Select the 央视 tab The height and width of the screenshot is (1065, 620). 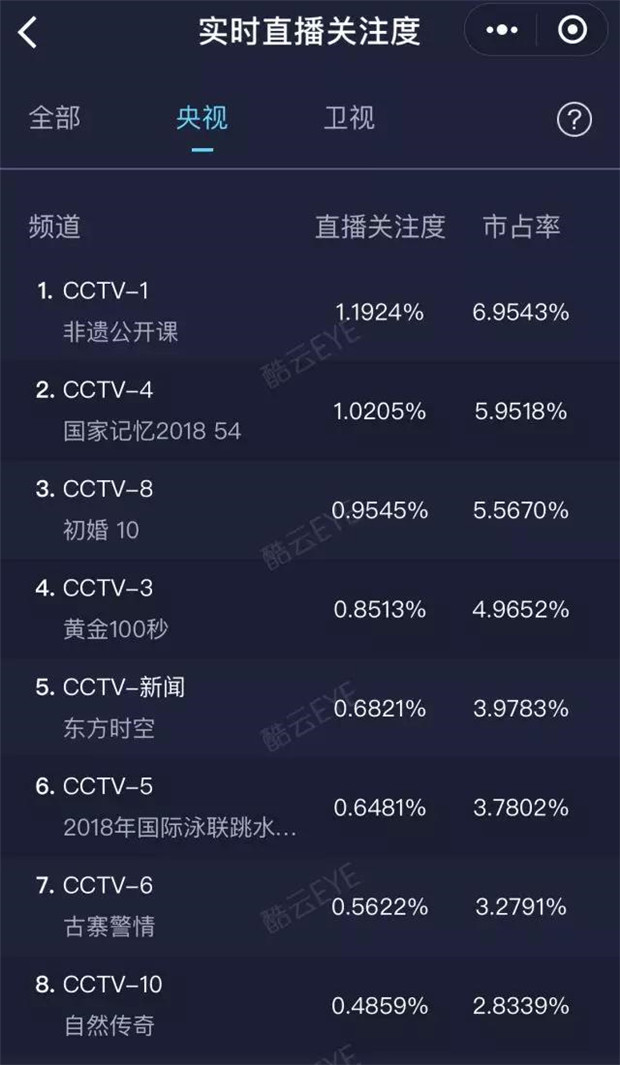tap(202, 119)
